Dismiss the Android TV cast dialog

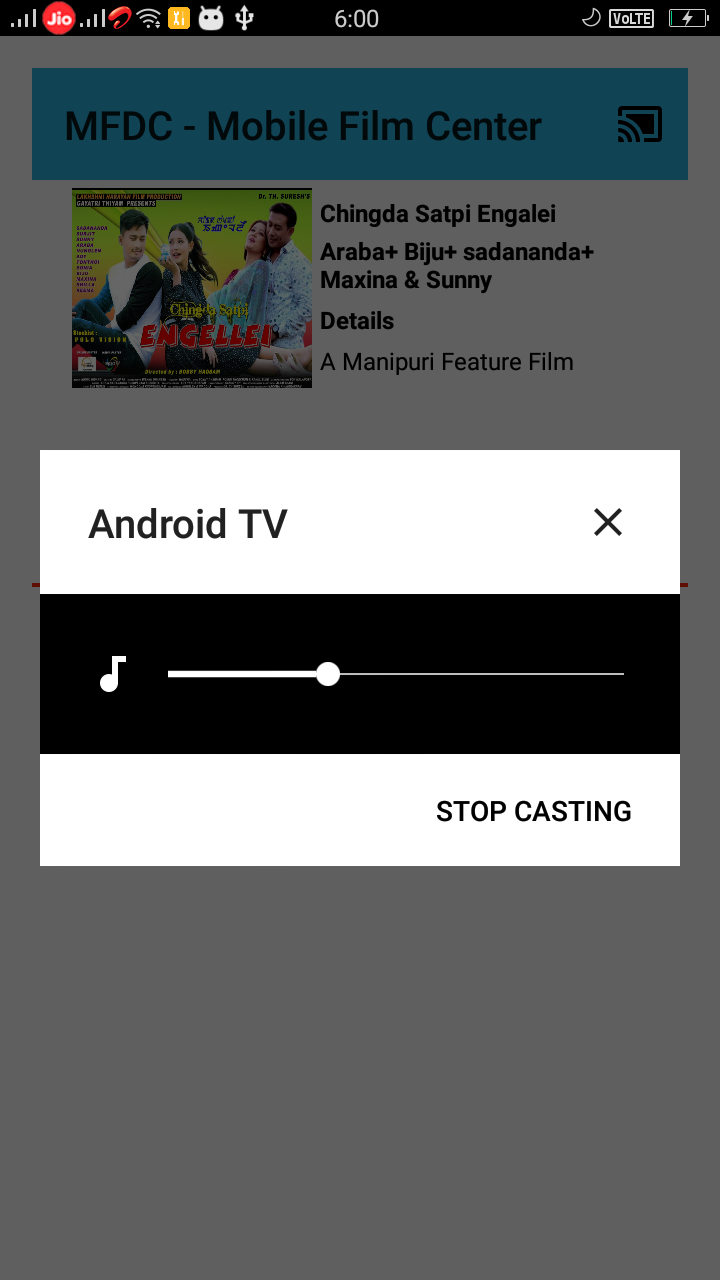pos(608,522)
